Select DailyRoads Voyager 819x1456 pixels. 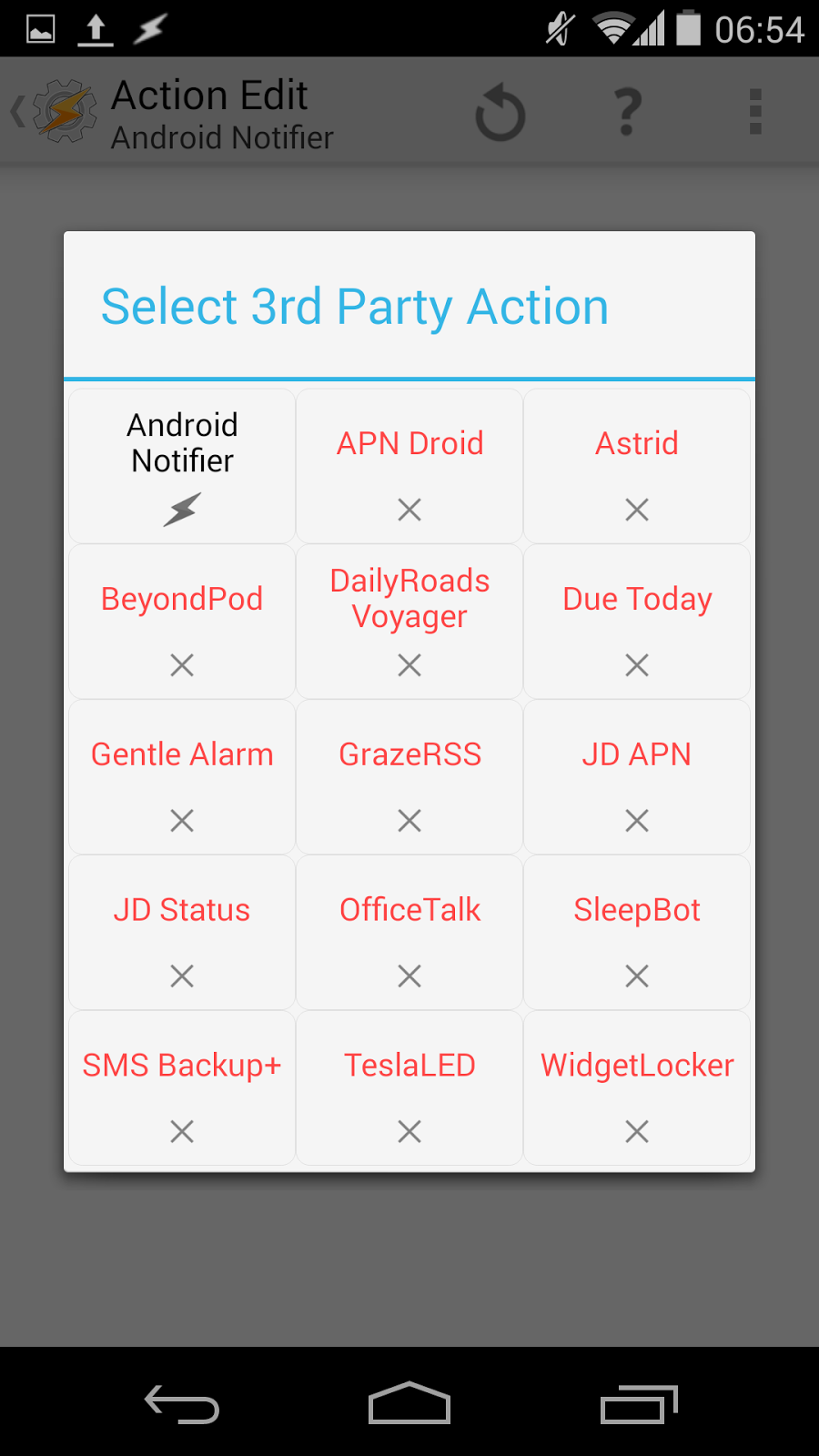(409, 622)
